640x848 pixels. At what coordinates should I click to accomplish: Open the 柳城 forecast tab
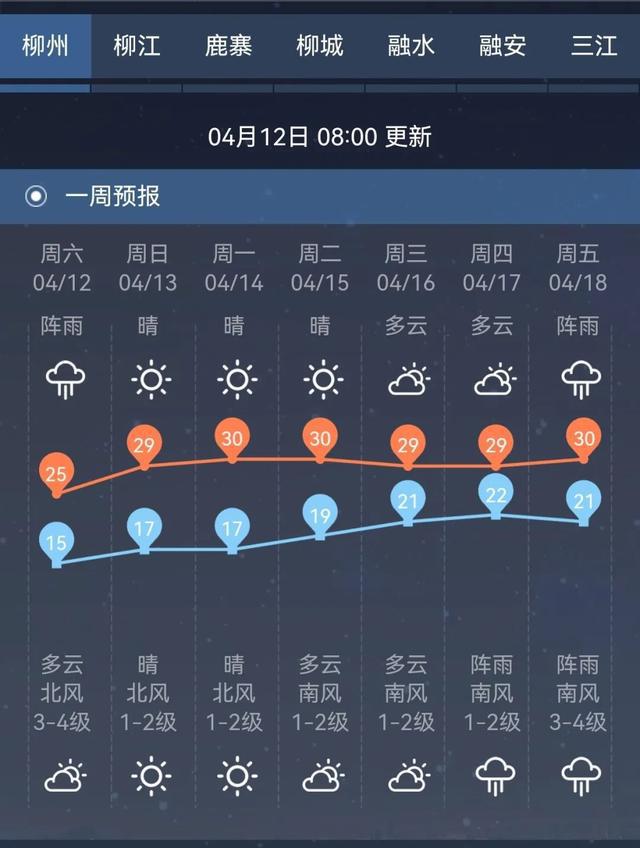(x=320, y=46)
